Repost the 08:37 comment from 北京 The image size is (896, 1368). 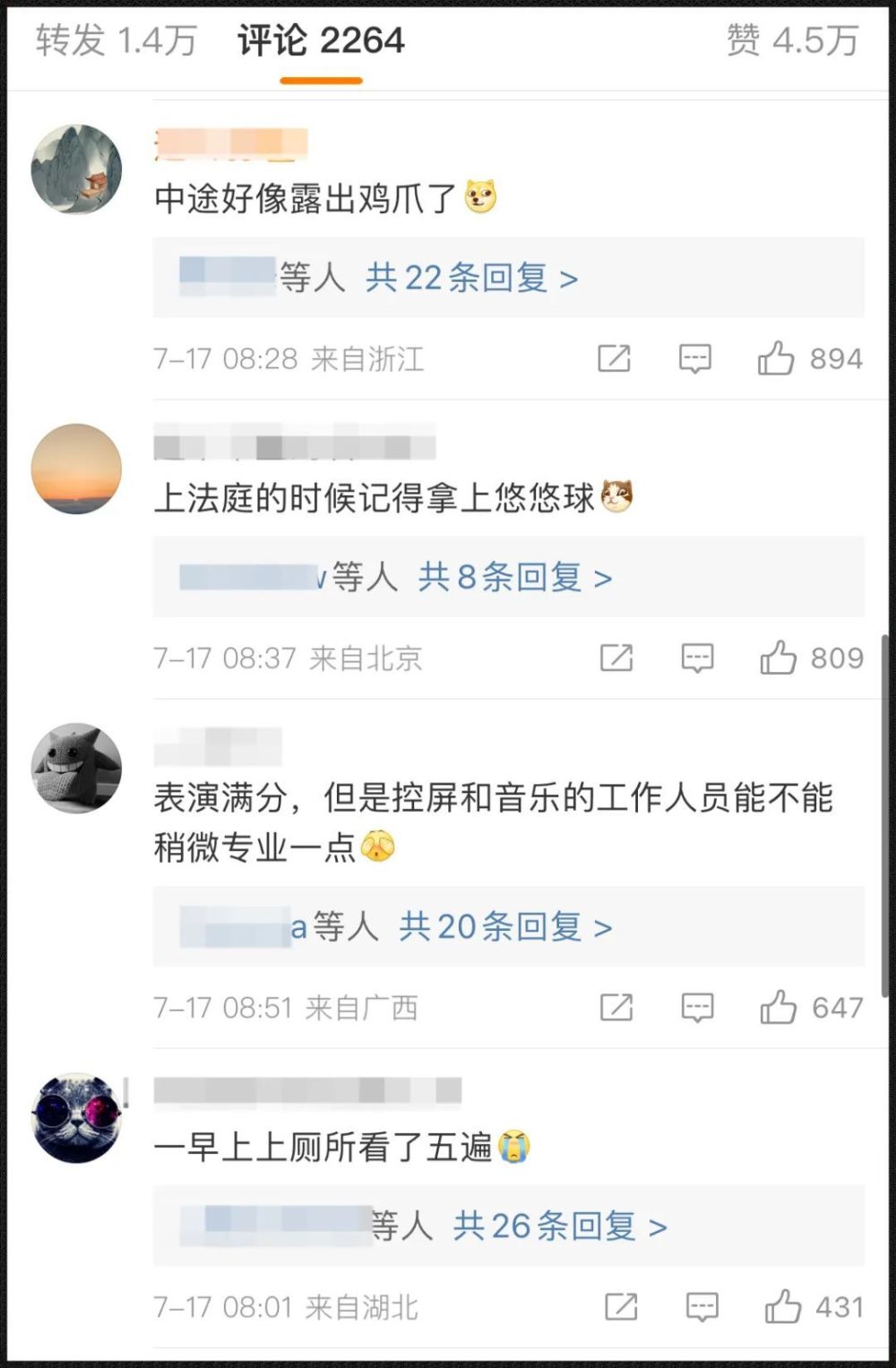tap(616, 658)
